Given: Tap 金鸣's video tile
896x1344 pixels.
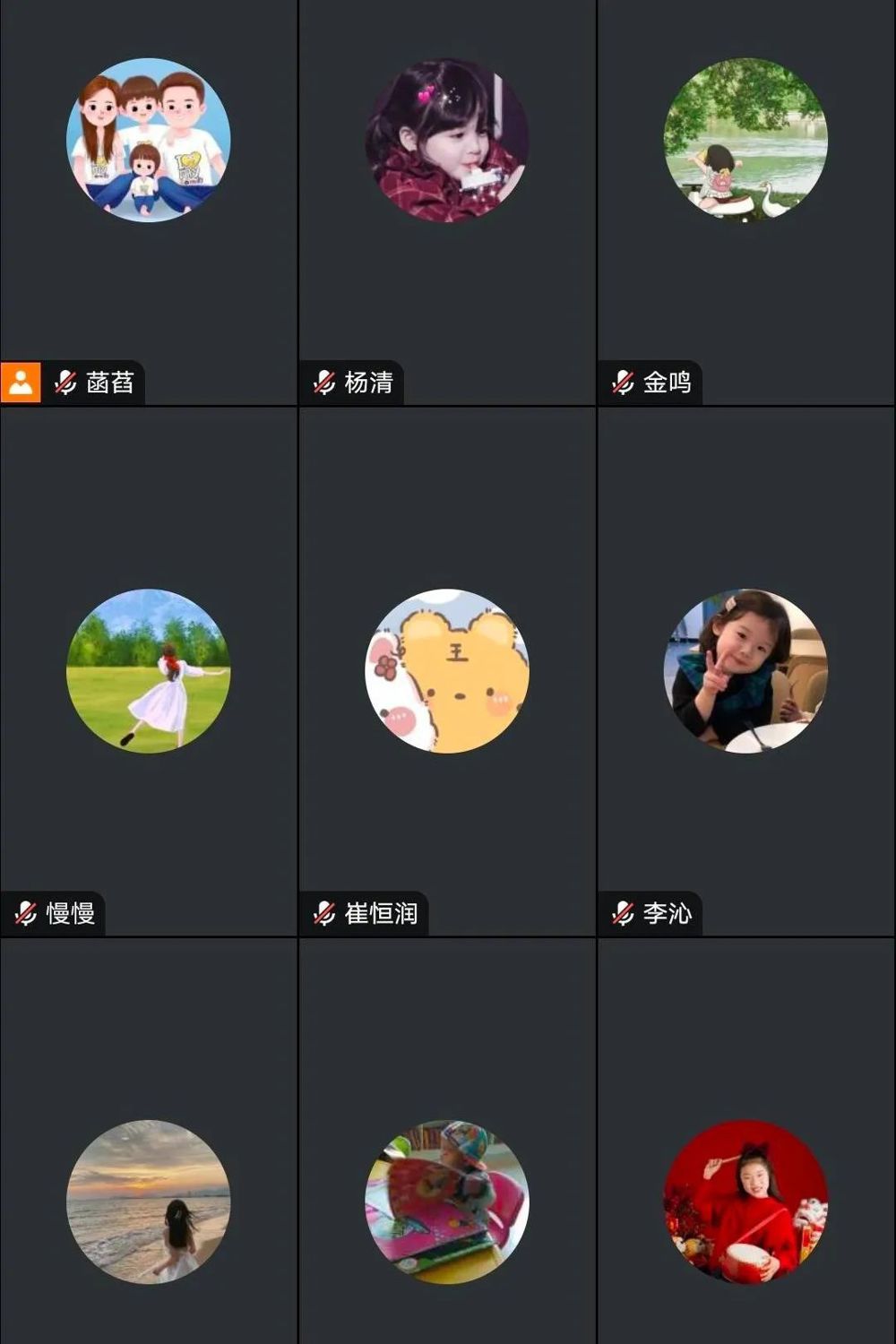Looking at the screenshot, I should click(x=745, y=202).
